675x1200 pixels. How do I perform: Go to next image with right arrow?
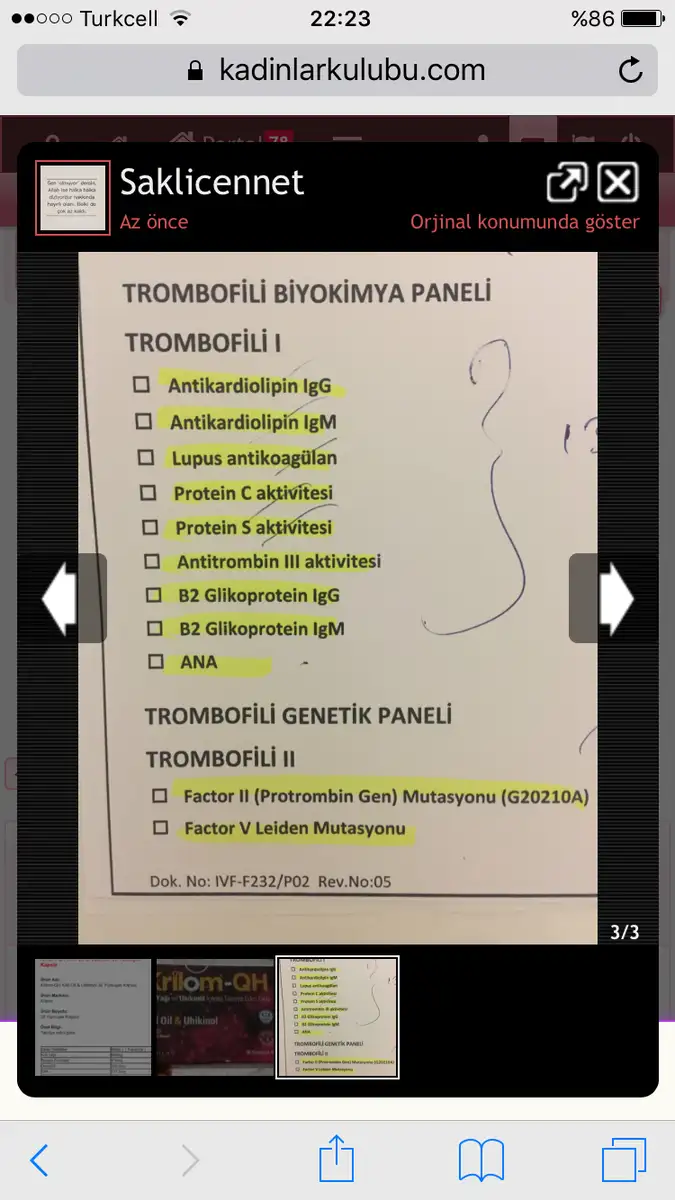coord(613,598)
